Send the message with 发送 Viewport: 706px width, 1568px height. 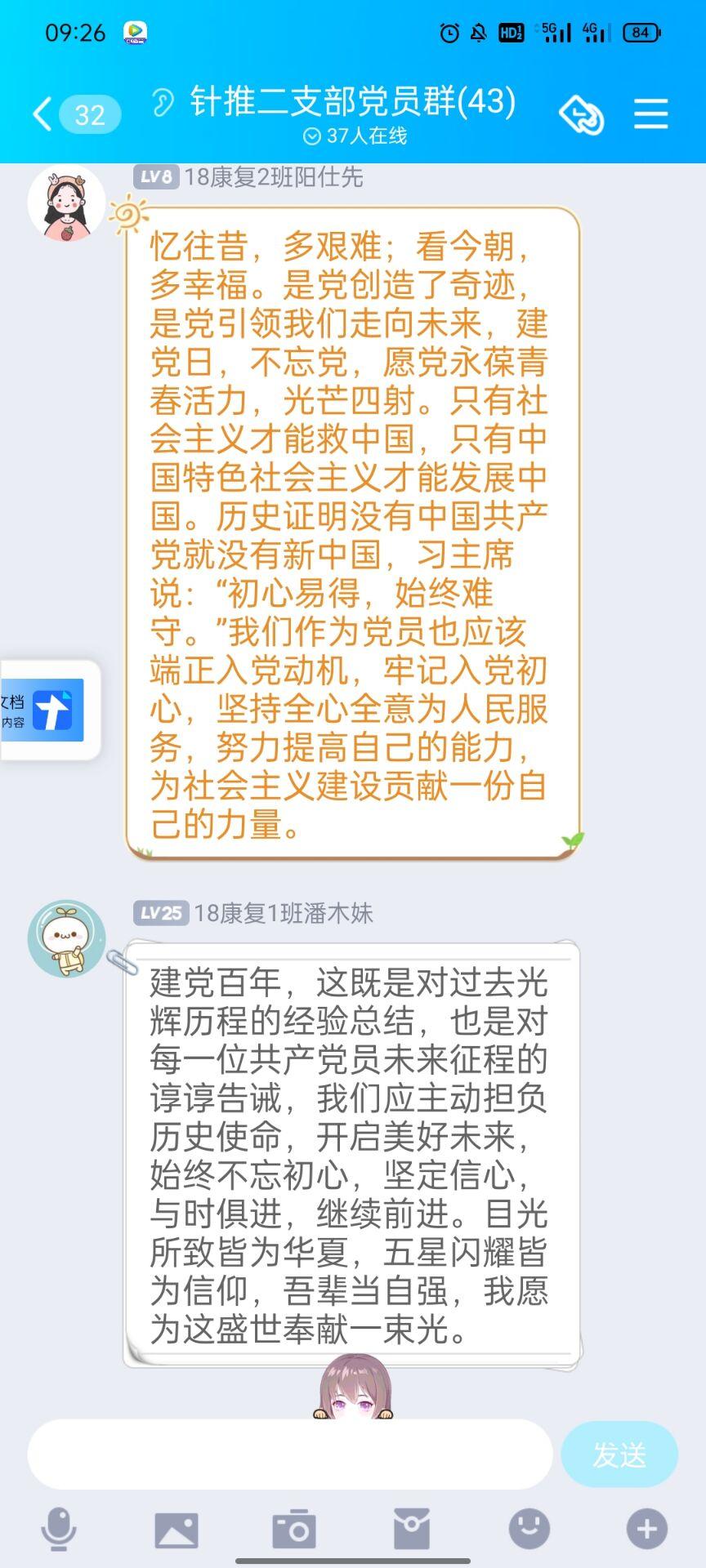pyautogui.click(x=619, y=1454)
